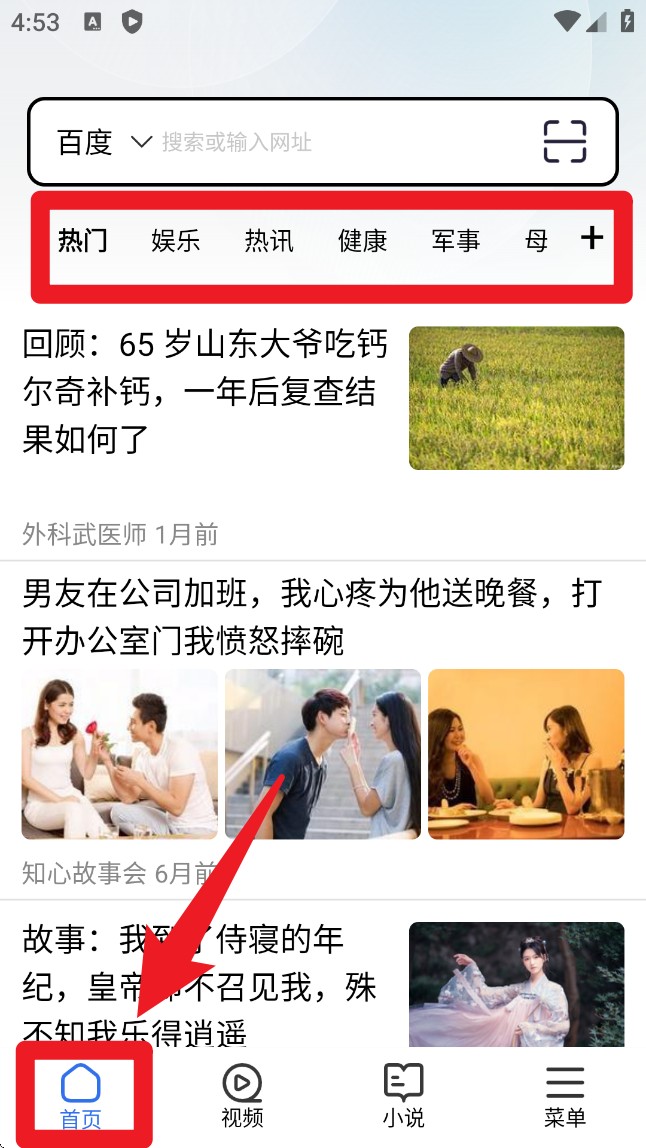Switch to the 视频 tab
This screenshot has width=646, height=1148.
[242, 1095]
